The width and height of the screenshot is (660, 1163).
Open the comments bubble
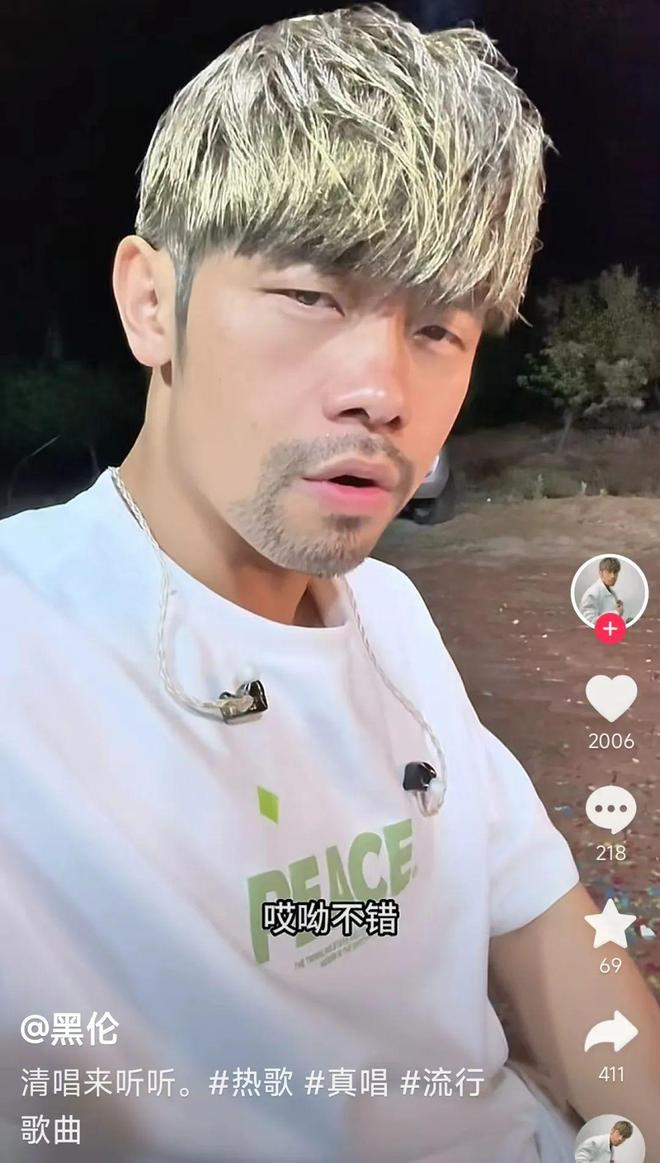610,809
